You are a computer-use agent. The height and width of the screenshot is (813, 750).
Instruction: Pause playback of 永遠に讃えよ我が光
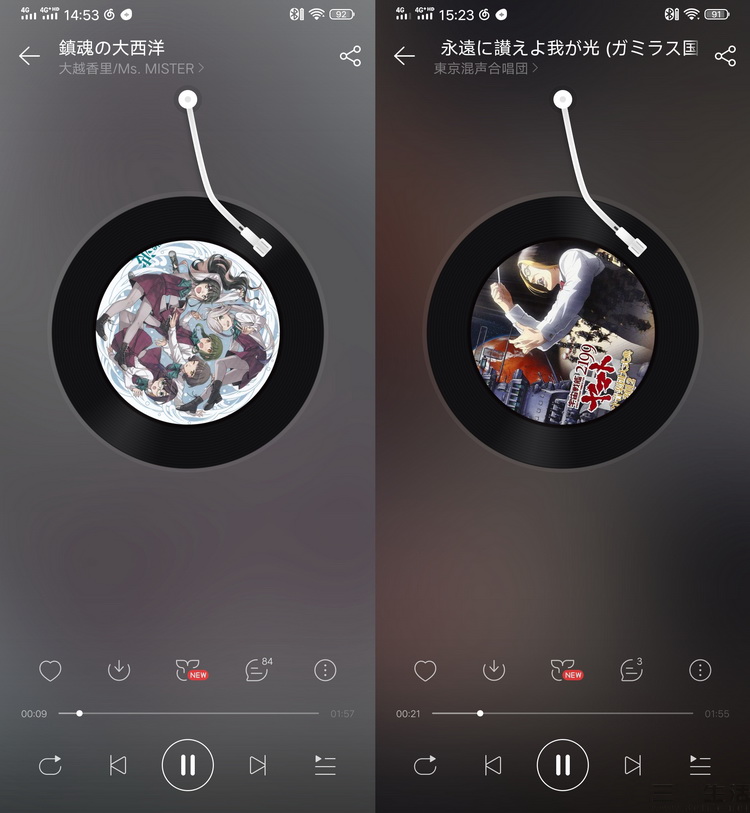[562, 766]
